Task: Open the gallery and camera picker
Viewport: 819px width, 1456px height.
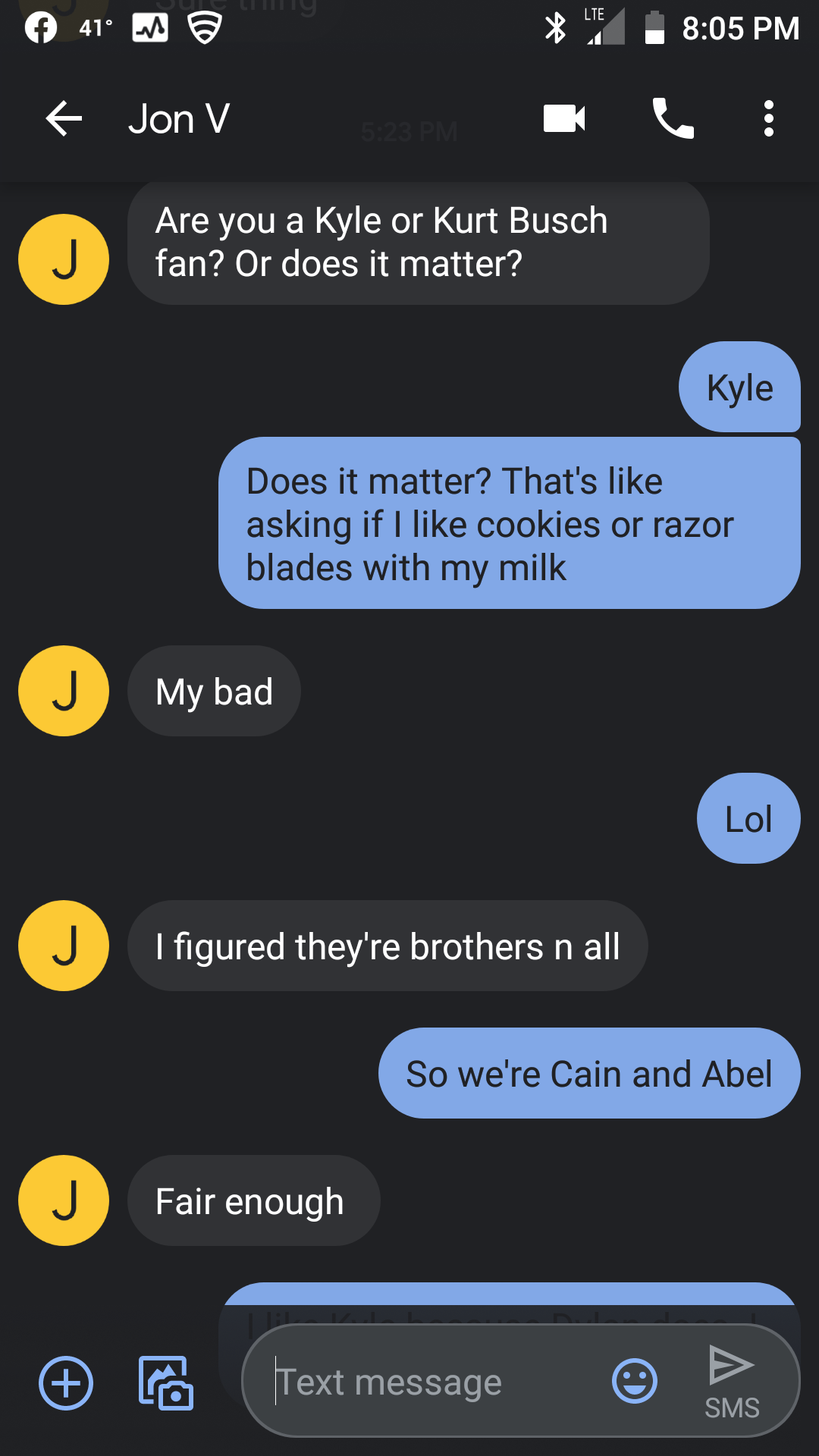Action: click(166, 1382)
